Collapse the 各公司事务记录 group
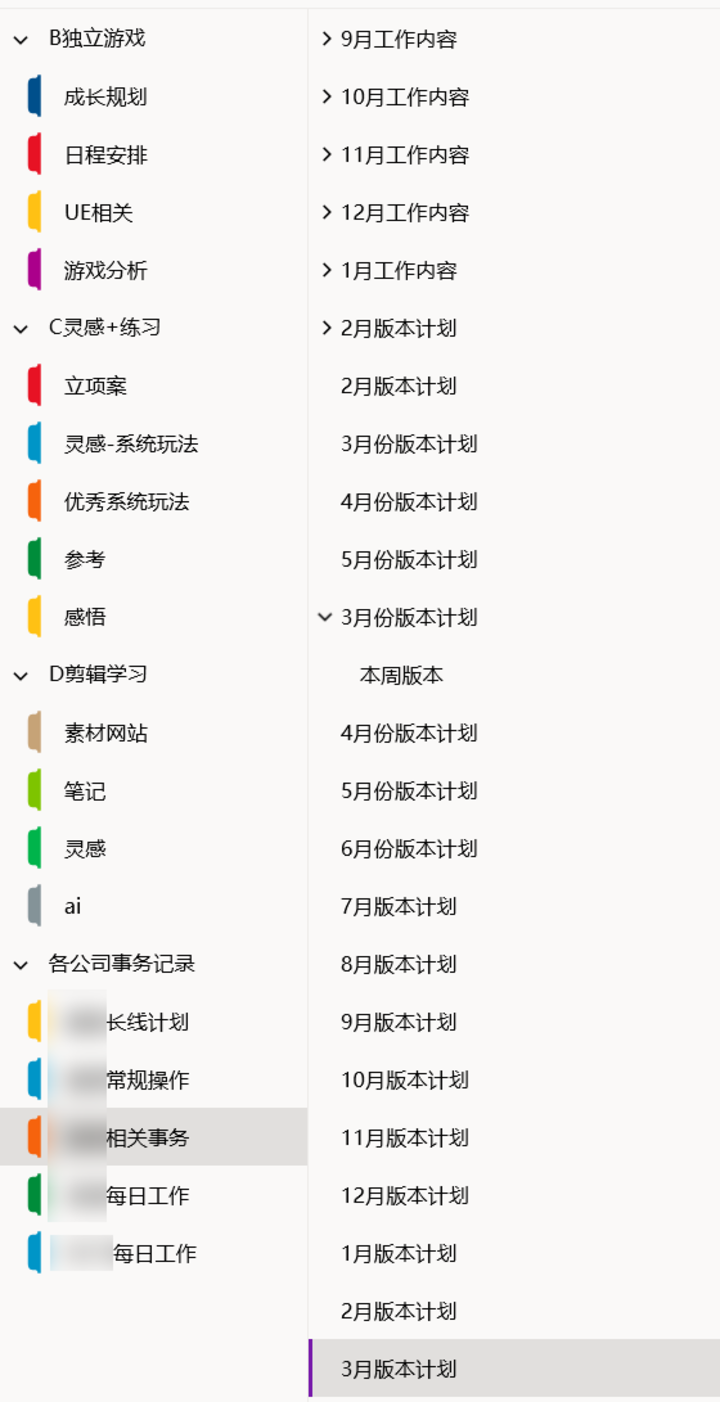Viewport: 720px width, 1402px height. [20, 965]
